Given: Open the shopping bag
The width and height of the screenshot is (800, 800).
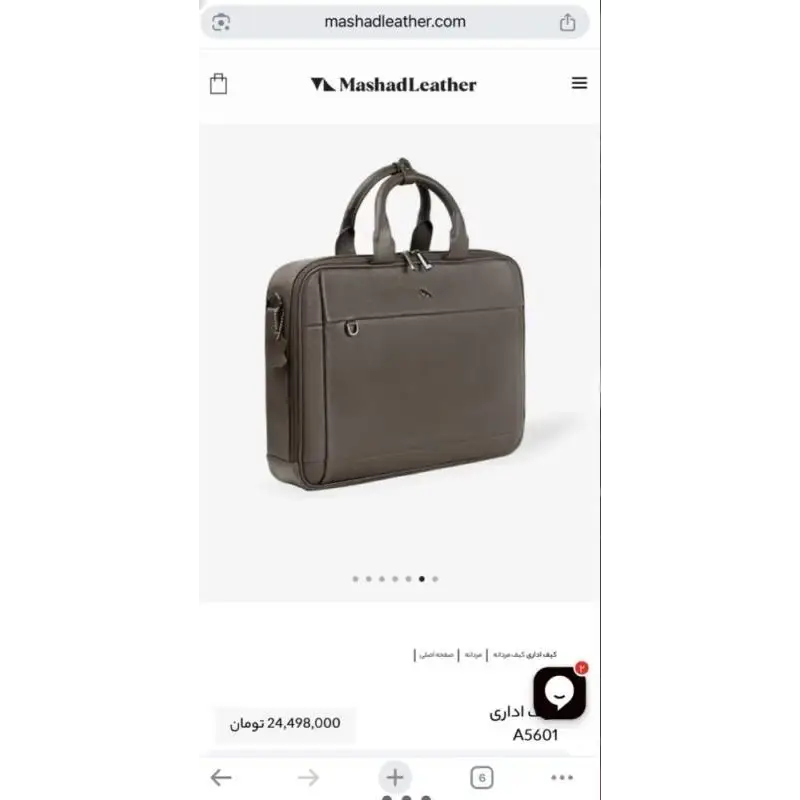Looking at the screenshot, I should [219, 84].
